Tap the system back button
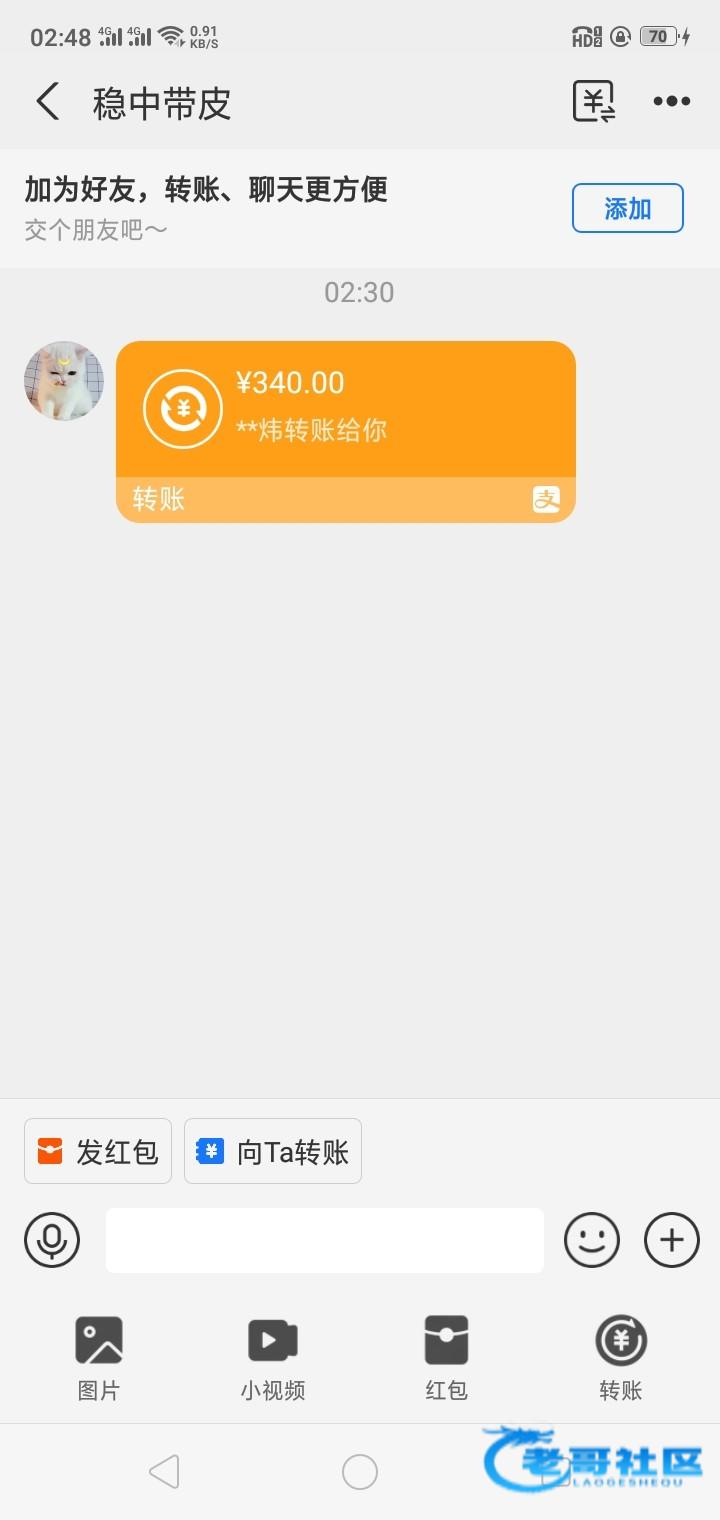Image resolution: width=720 pixels, height=1520 pixels. [164, 1472]
